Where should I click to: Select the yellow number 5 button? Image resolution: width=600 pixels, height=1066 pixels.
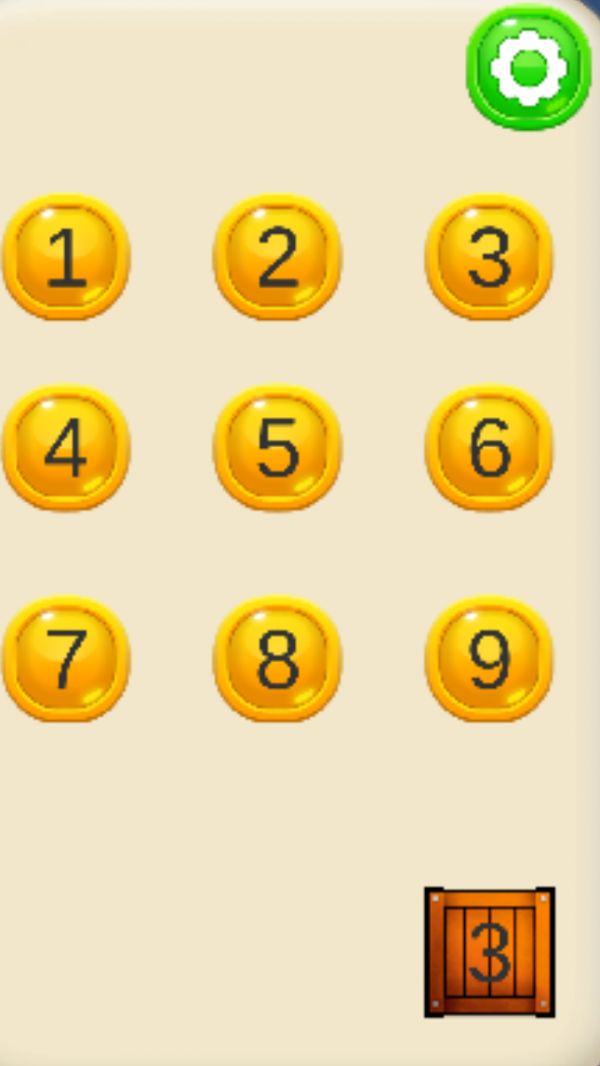(x=277, y=448)
